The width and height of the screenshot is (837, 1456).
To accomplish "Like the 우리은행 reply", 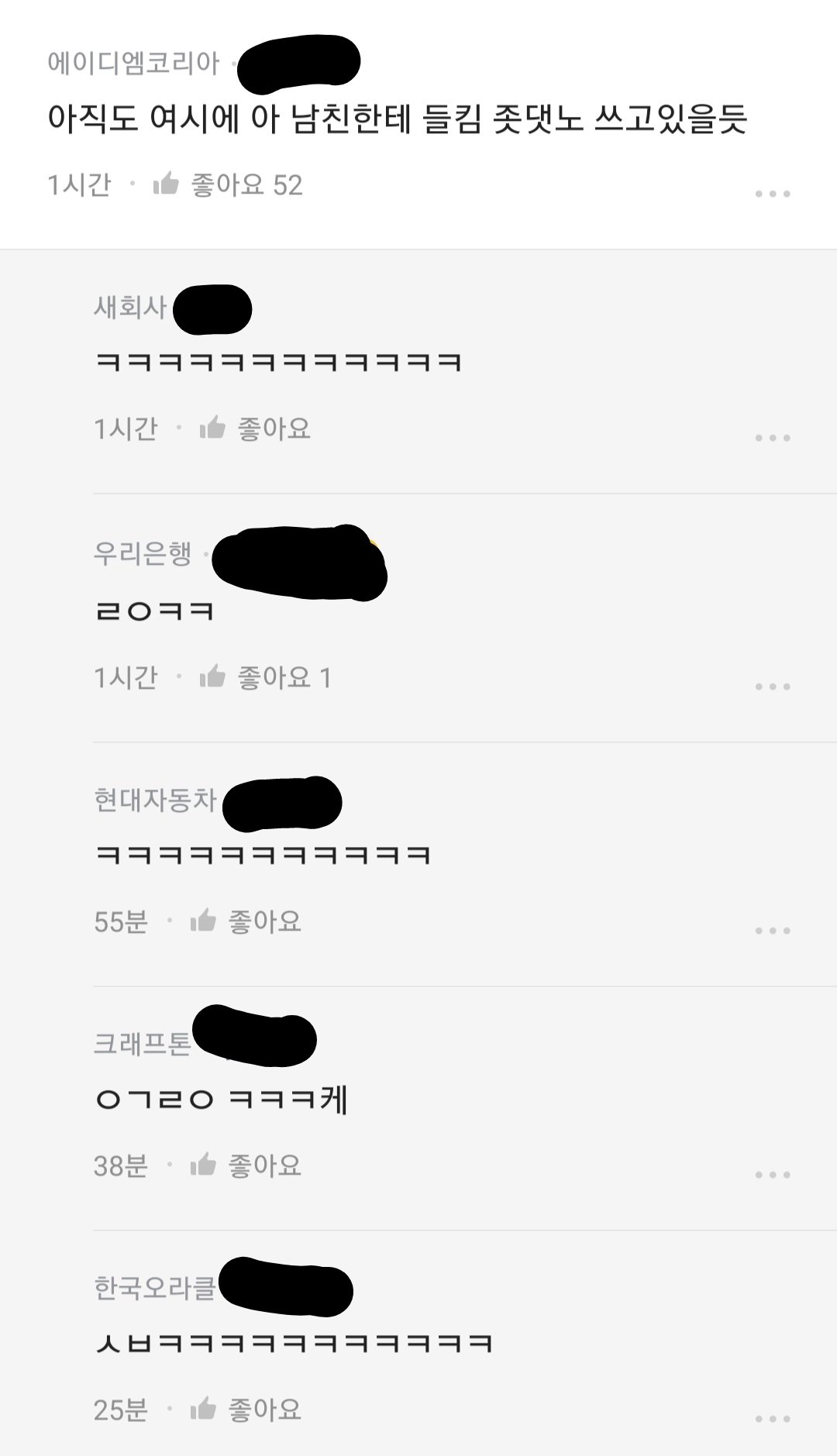I will pyautogui.click(x=213, y=676).
